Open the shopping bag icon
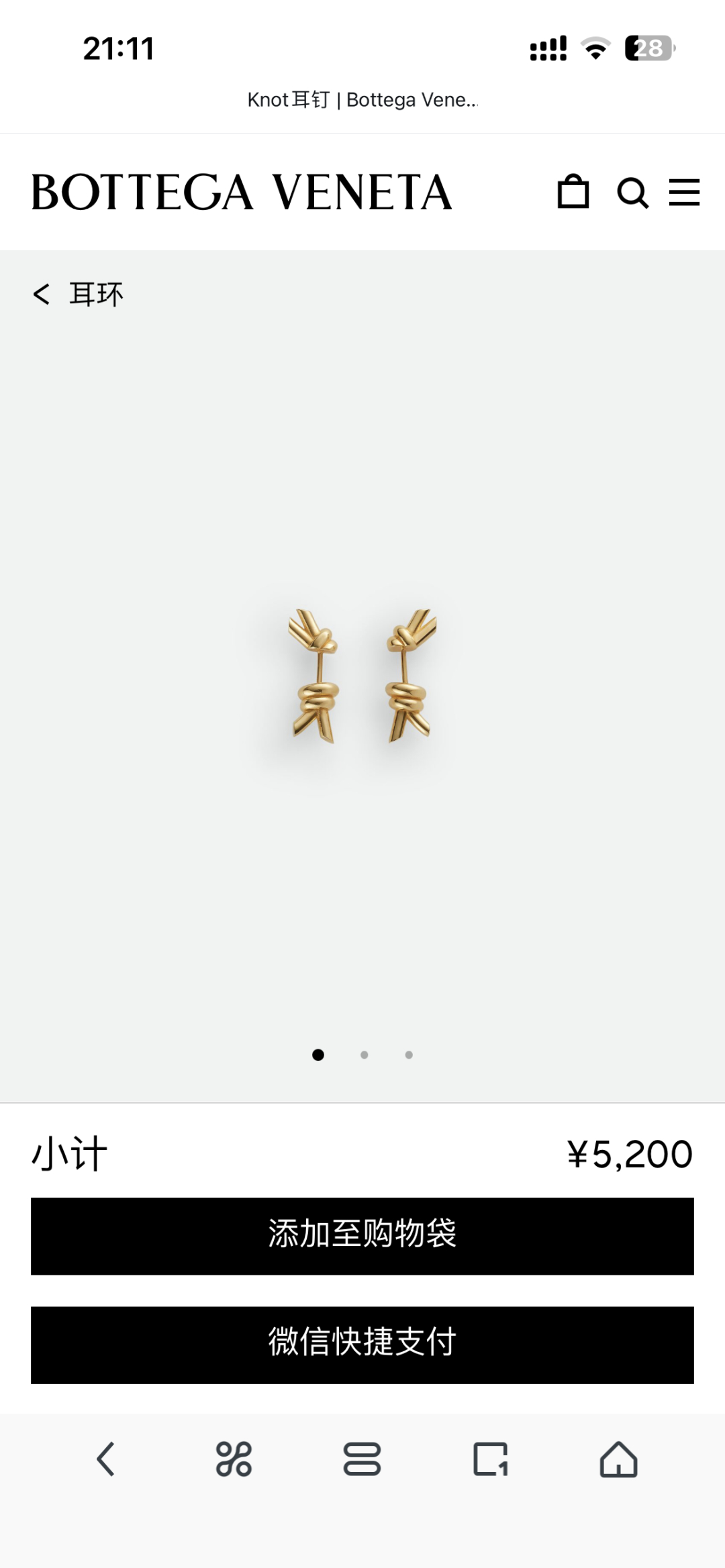Screen dimensions: 725x1568 click(573, 192)
